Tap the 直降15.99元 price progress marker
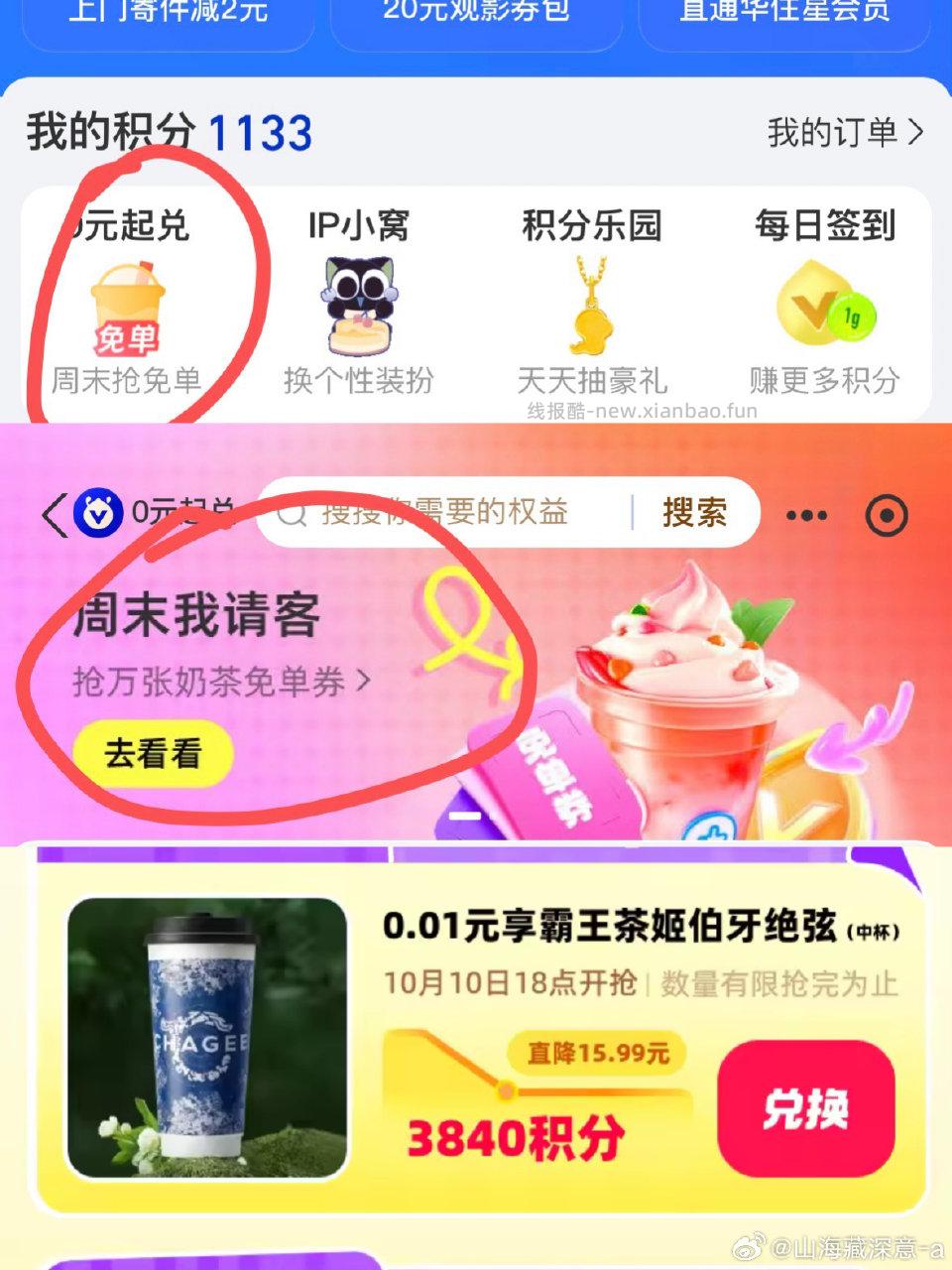The image size is (952, 1270). (x=592, y=1055)
